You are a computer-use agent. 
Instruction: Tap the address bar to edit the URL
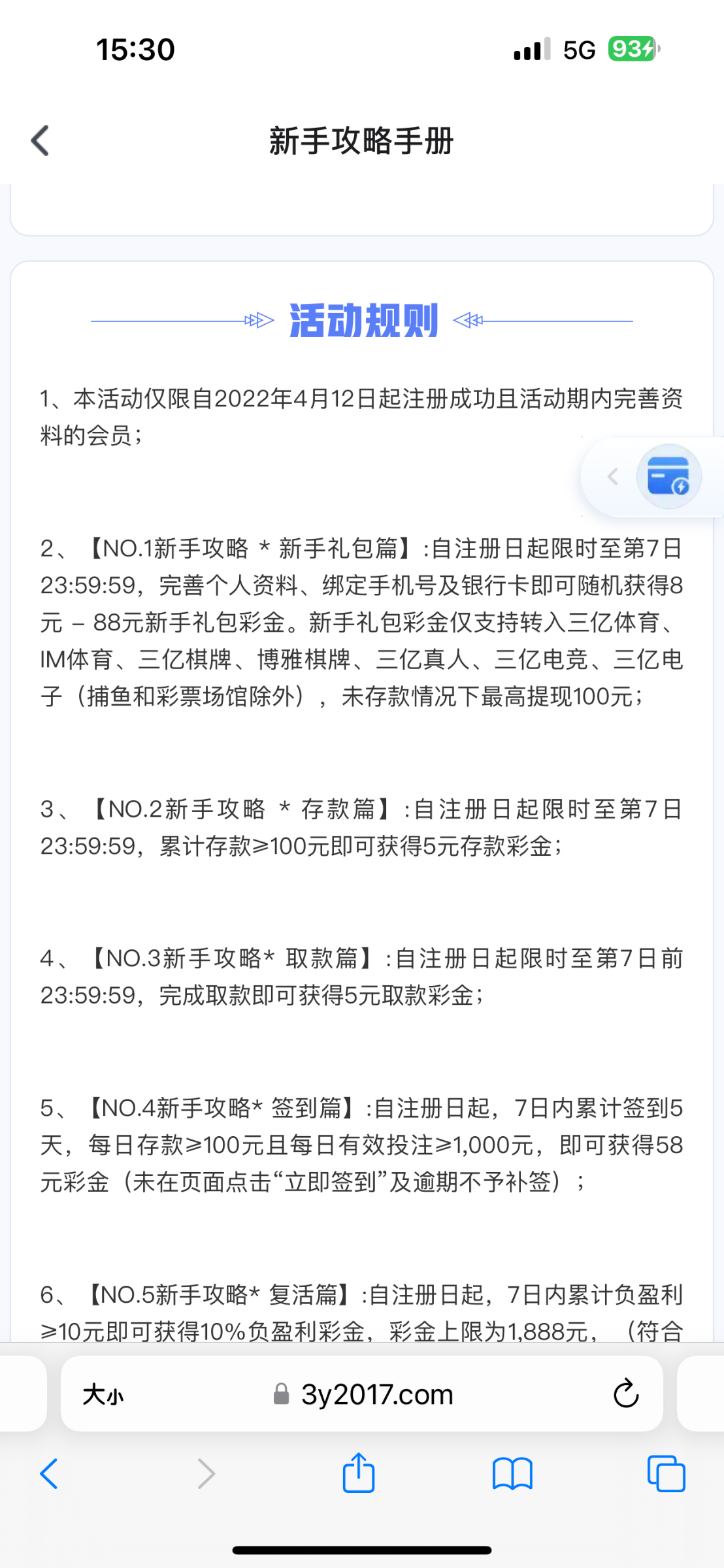[376, 1393]
